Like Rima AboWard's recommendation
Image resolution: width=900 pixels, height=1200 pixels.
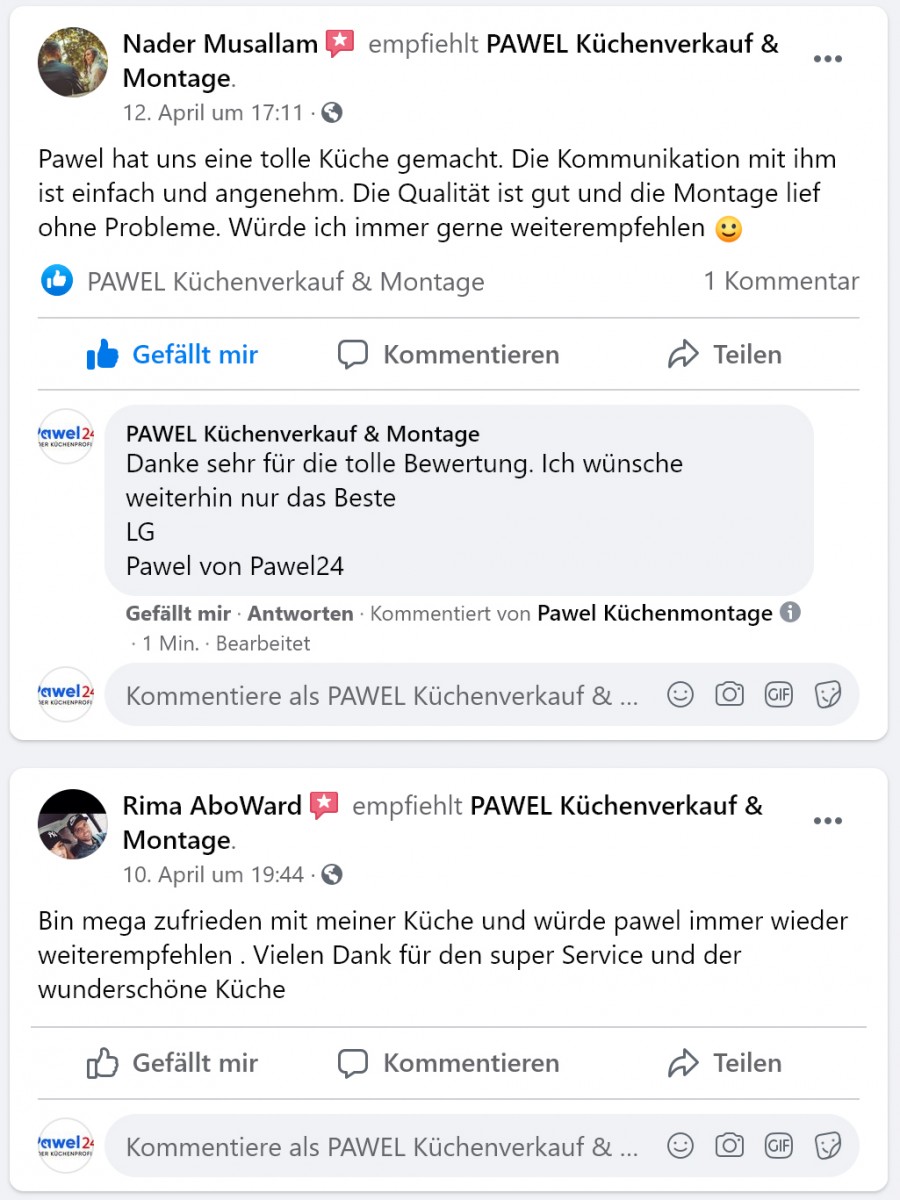coord(172,1063)
